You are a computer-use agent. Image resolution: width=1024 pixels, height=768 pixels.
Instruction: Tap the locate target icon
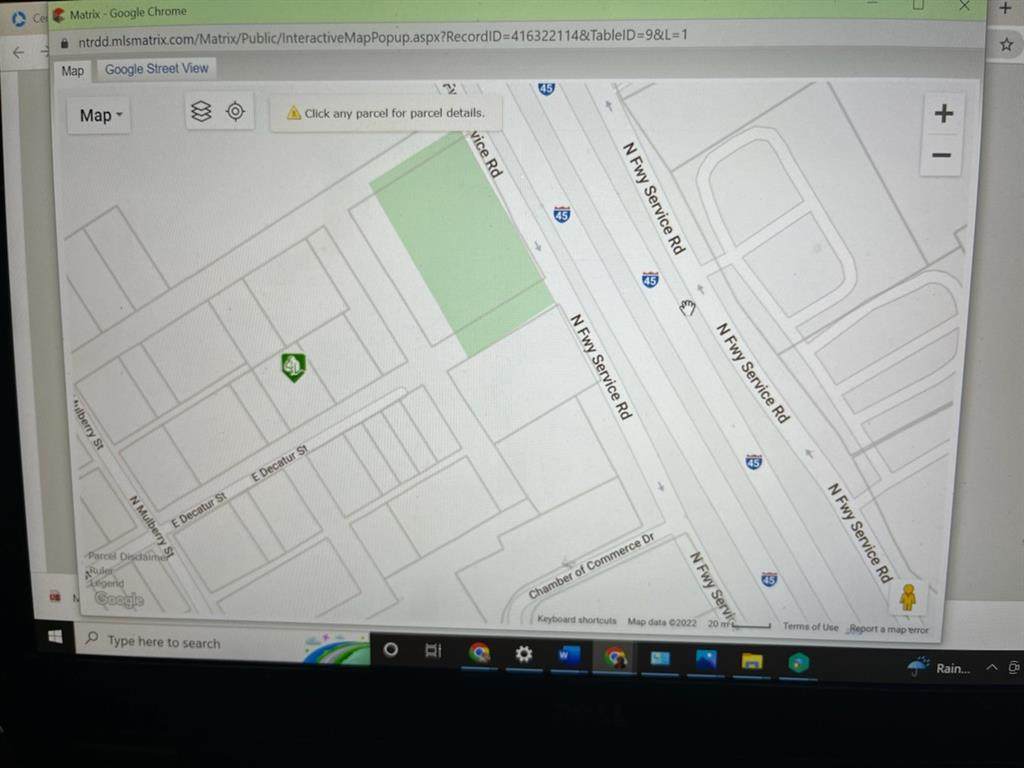(x=235, y=112)
